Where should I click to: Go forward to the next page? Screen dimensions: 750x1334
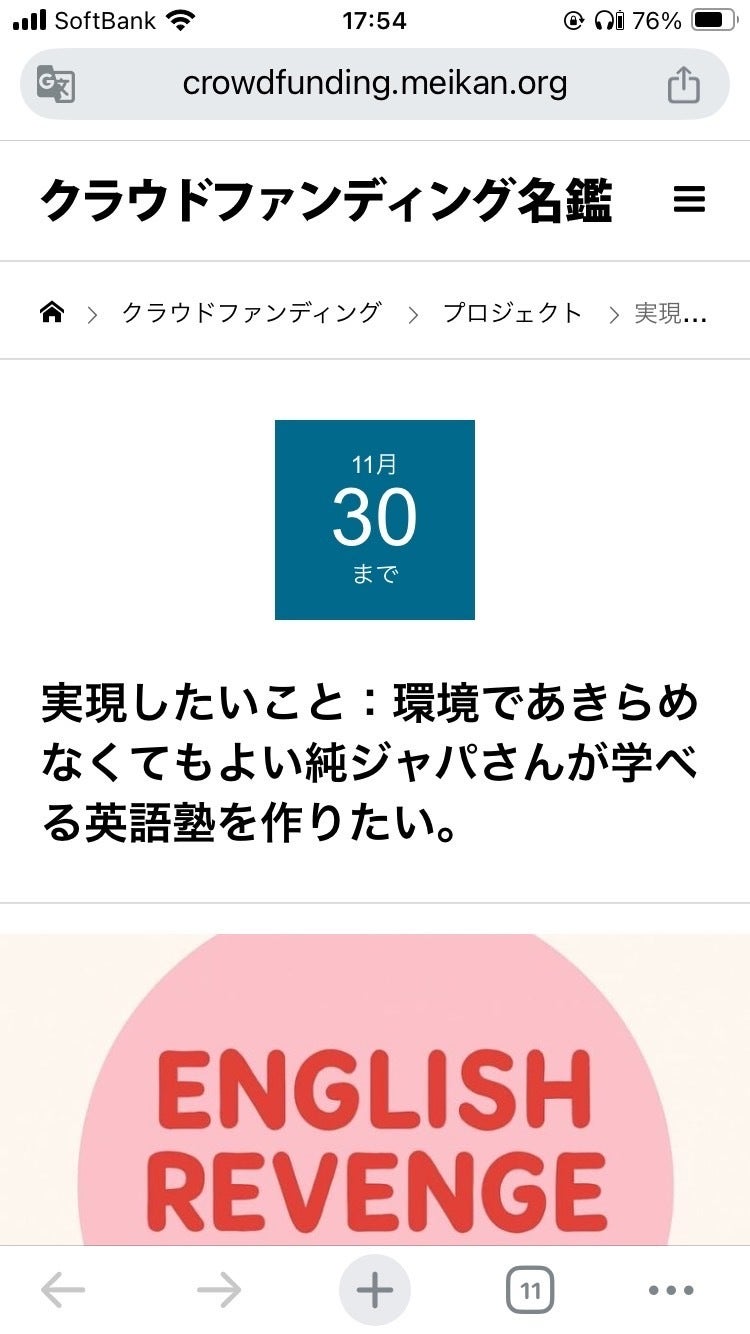[x=219, y=1291]
